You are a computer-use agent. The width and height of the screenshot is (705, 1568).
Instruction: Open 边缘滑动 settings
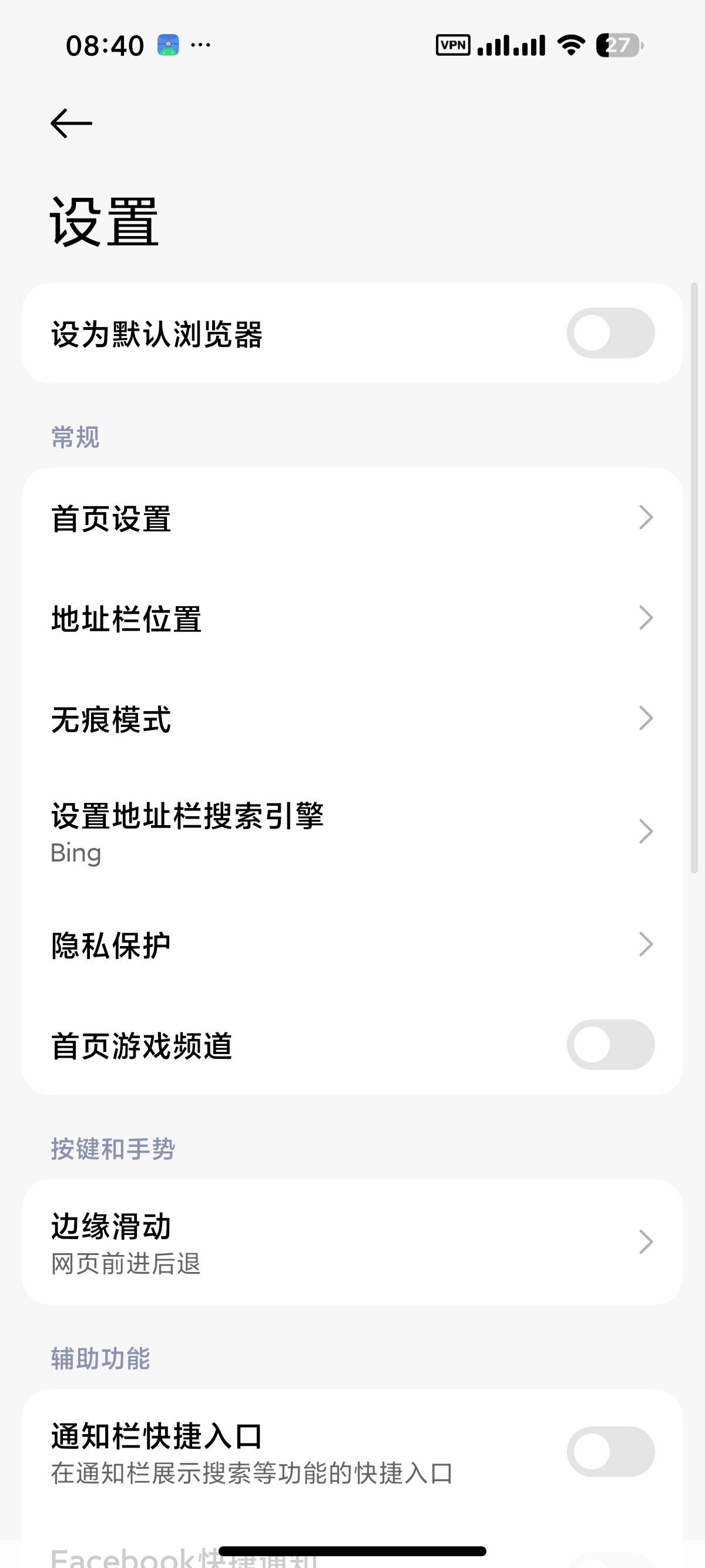(352, 1242)
